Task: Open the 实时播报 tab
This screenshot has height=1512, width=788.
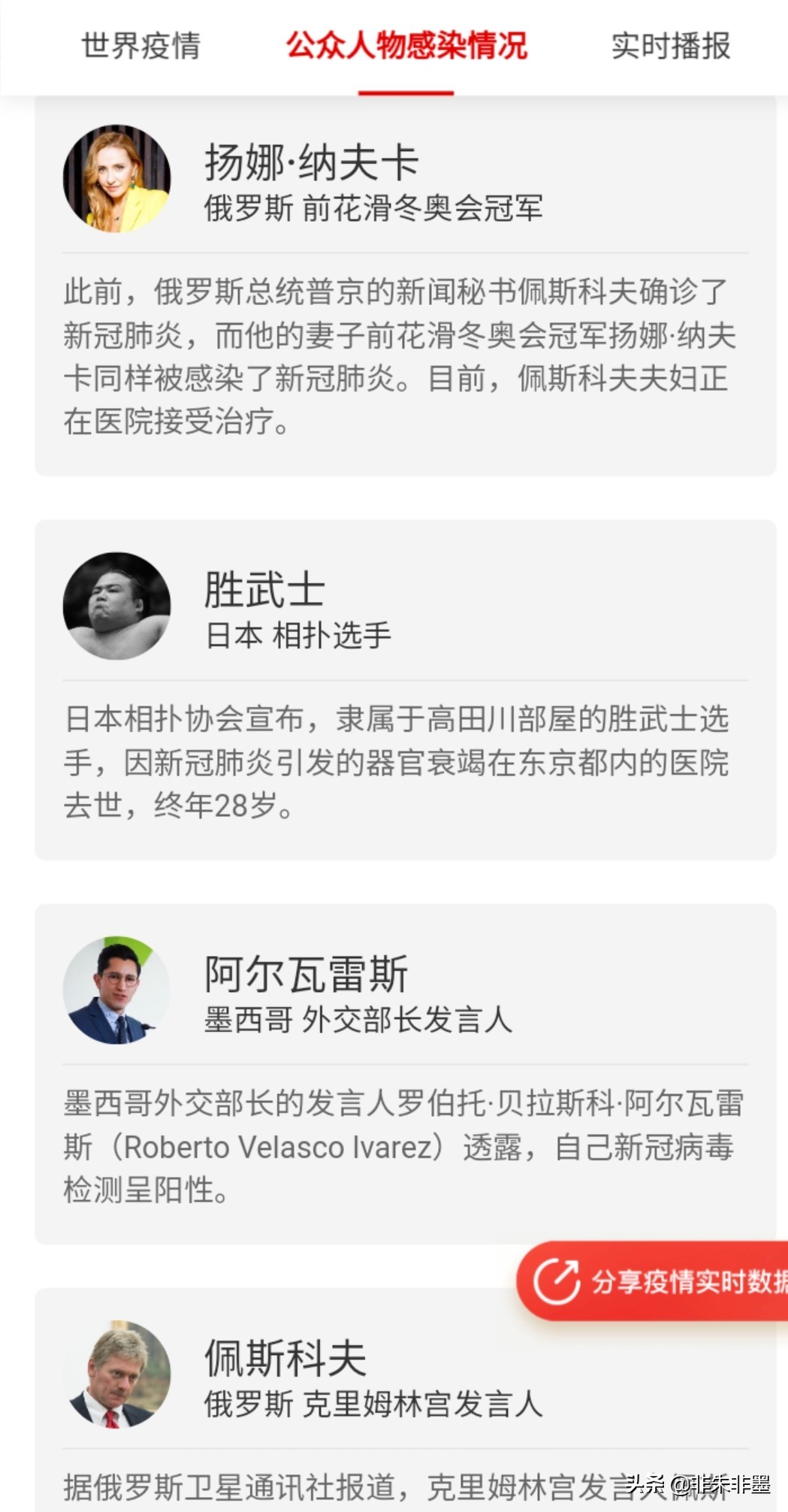Action: (670, 47)
